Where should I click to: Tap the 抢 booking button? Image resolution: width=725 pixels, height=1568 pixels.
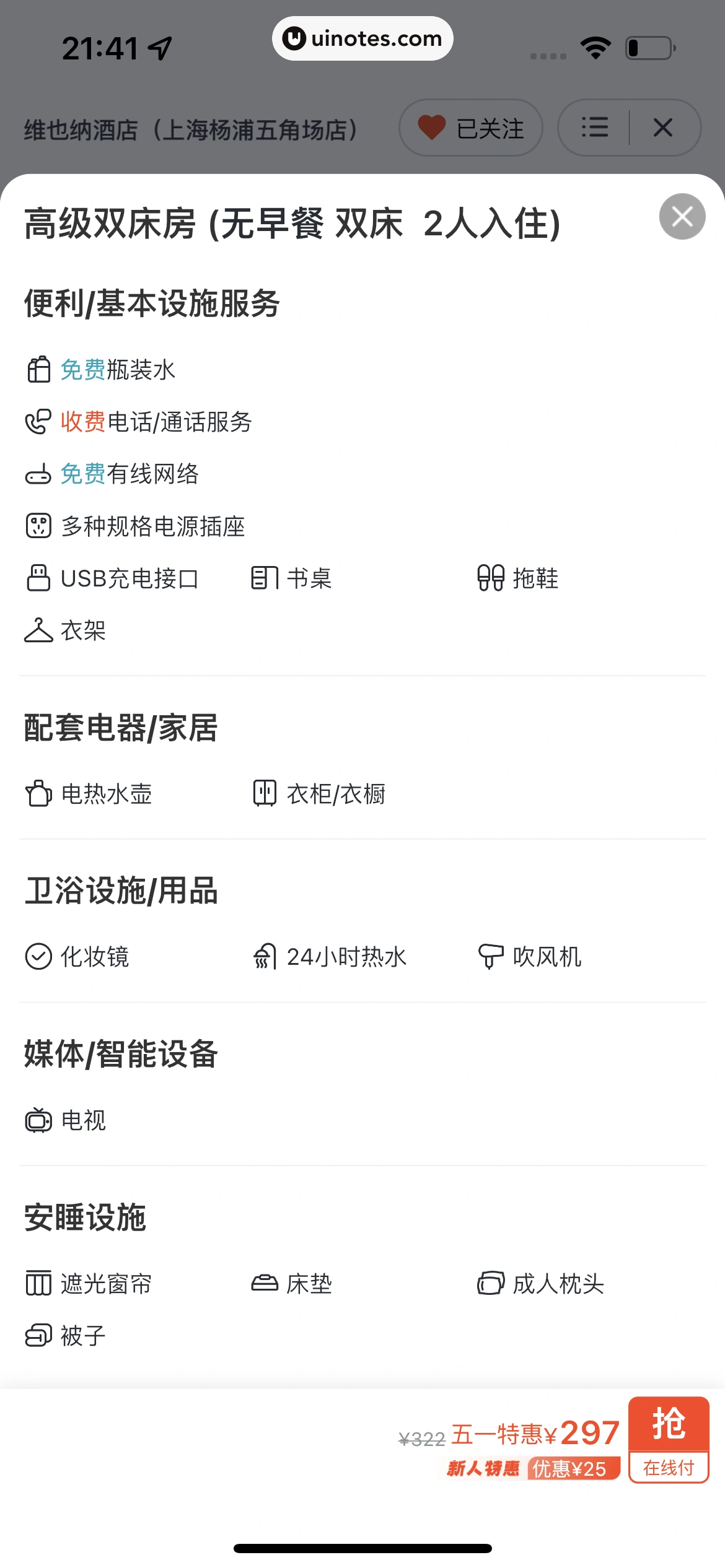[668, 1439]
